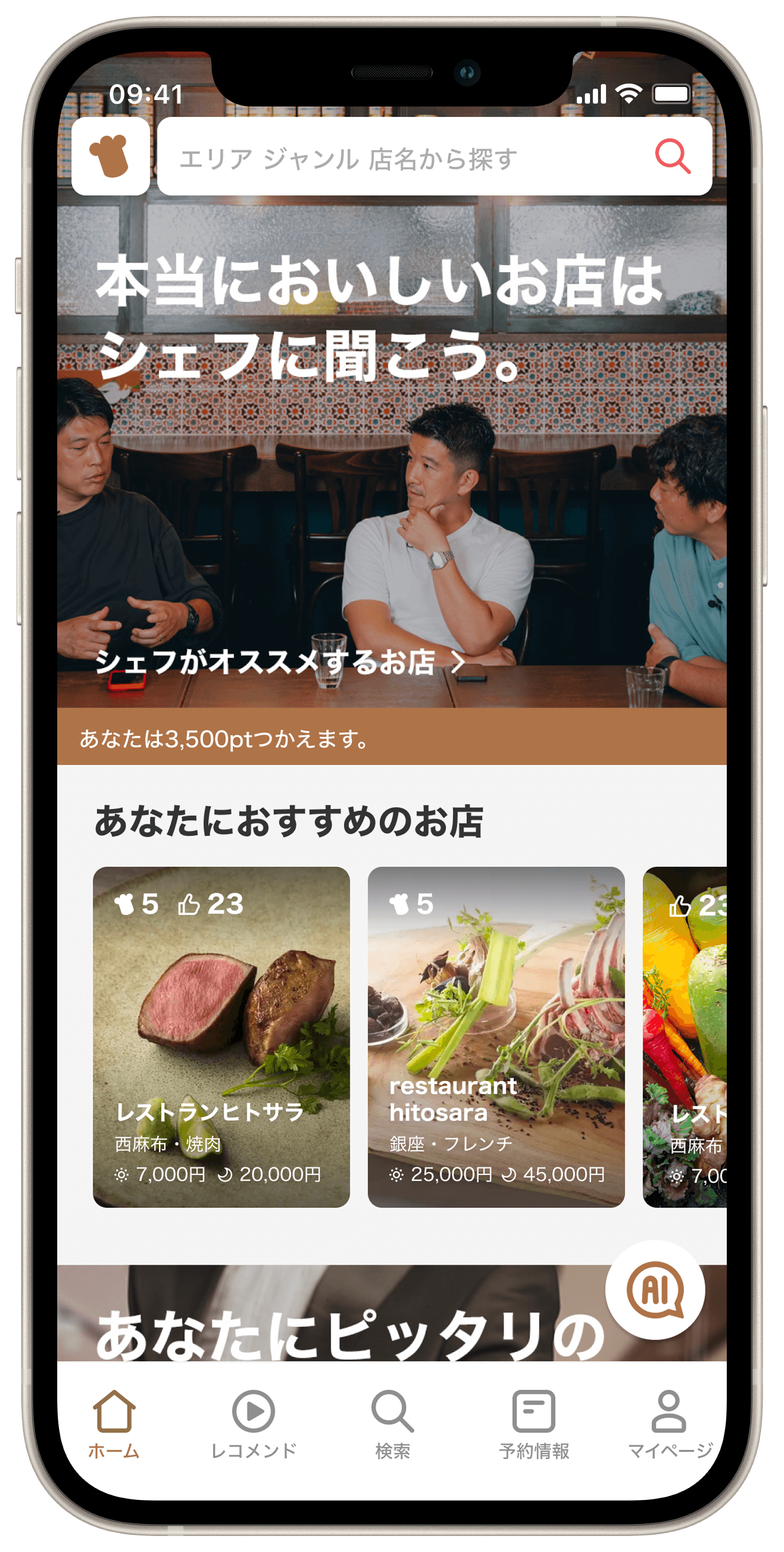Screen dimensions: 784x1552
Task: Open the Hitosara chef hat logo icon
Action: pos(111,156)
